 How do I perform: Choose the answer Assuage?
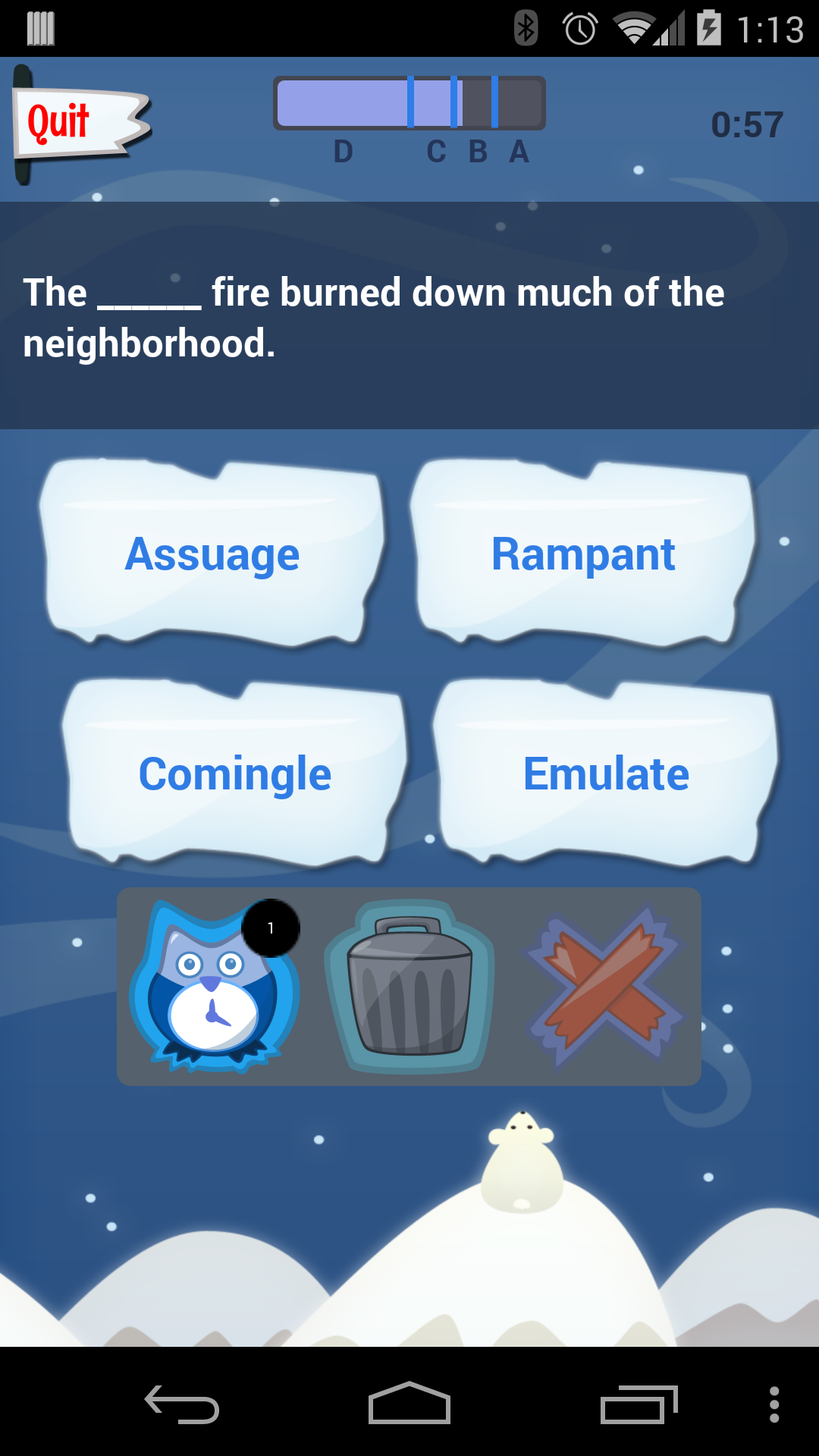point(212,554)
